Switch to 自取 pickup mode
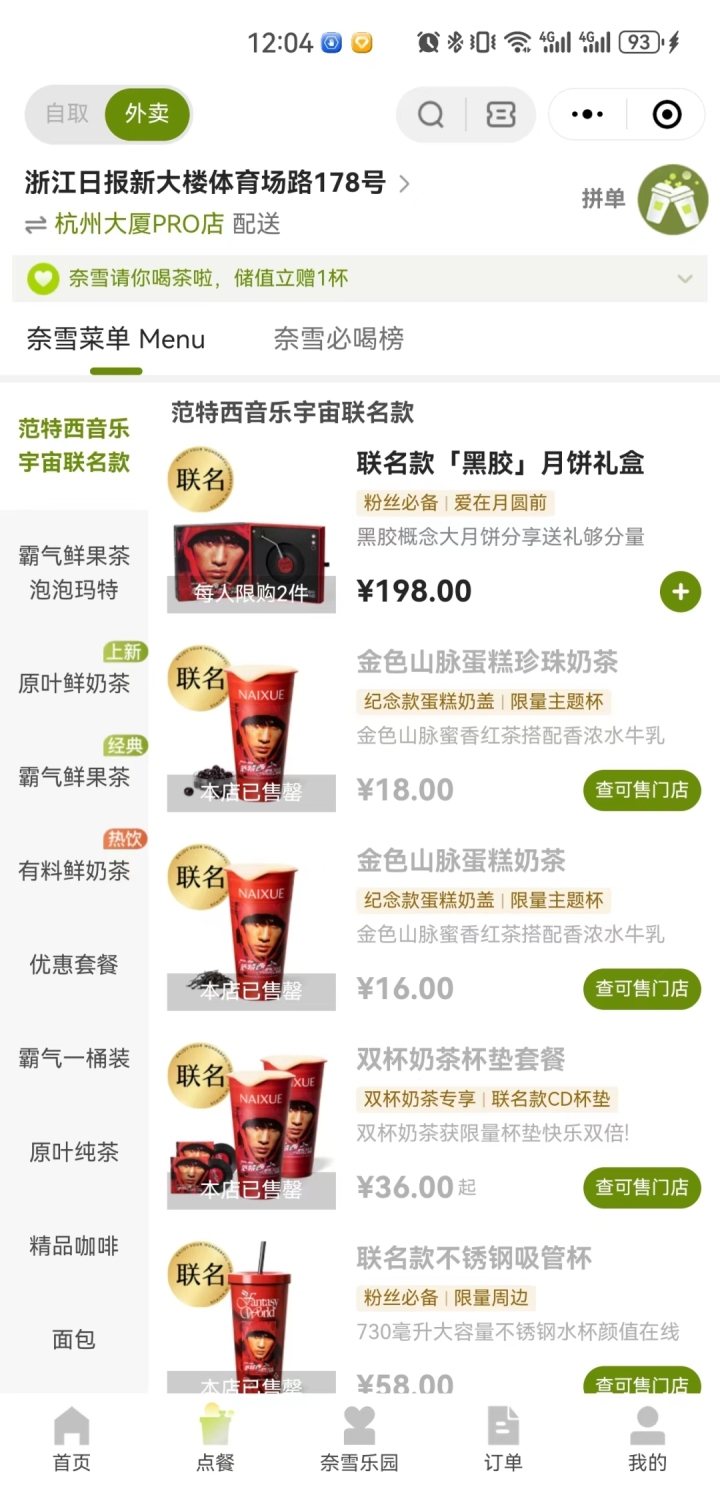 [x=67, y=114]
